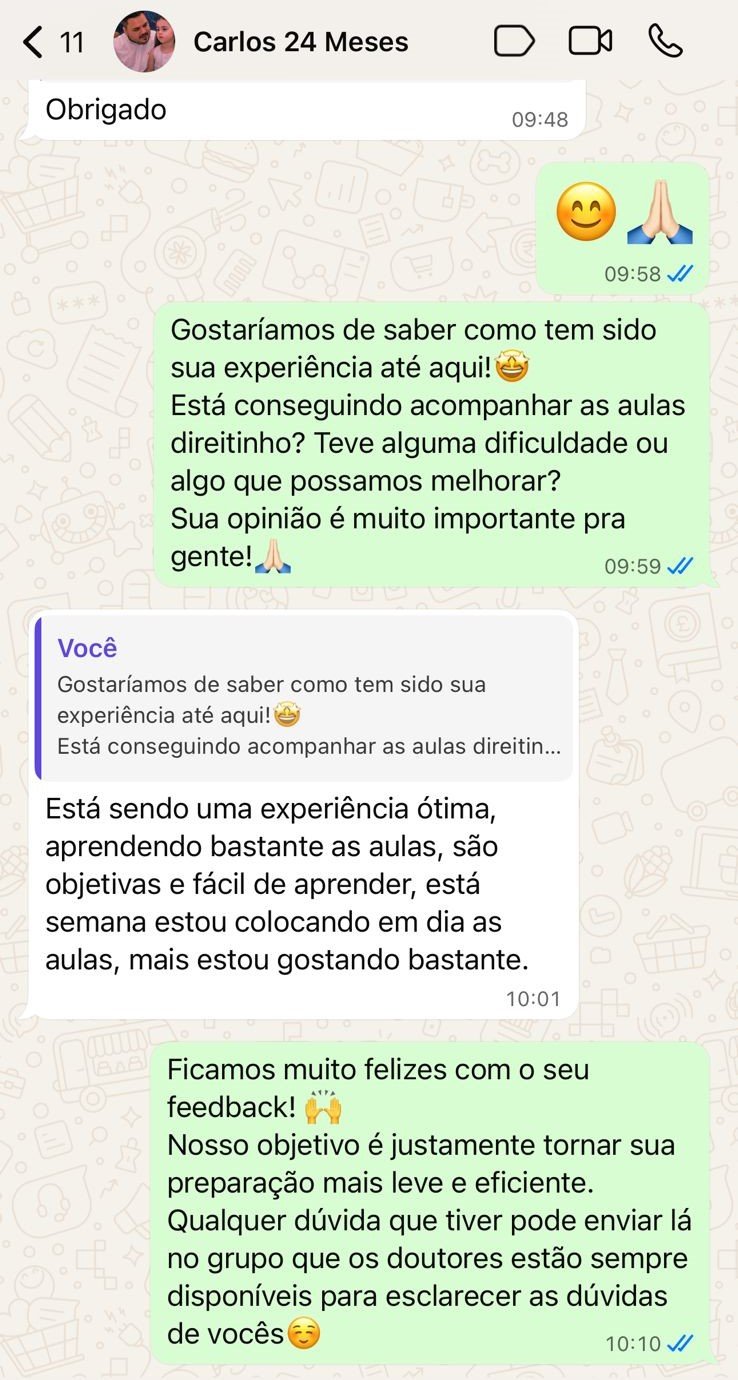This screenshot has width=738, height=1380.
Task: Start a video call with Carlos
Action: 590,41
